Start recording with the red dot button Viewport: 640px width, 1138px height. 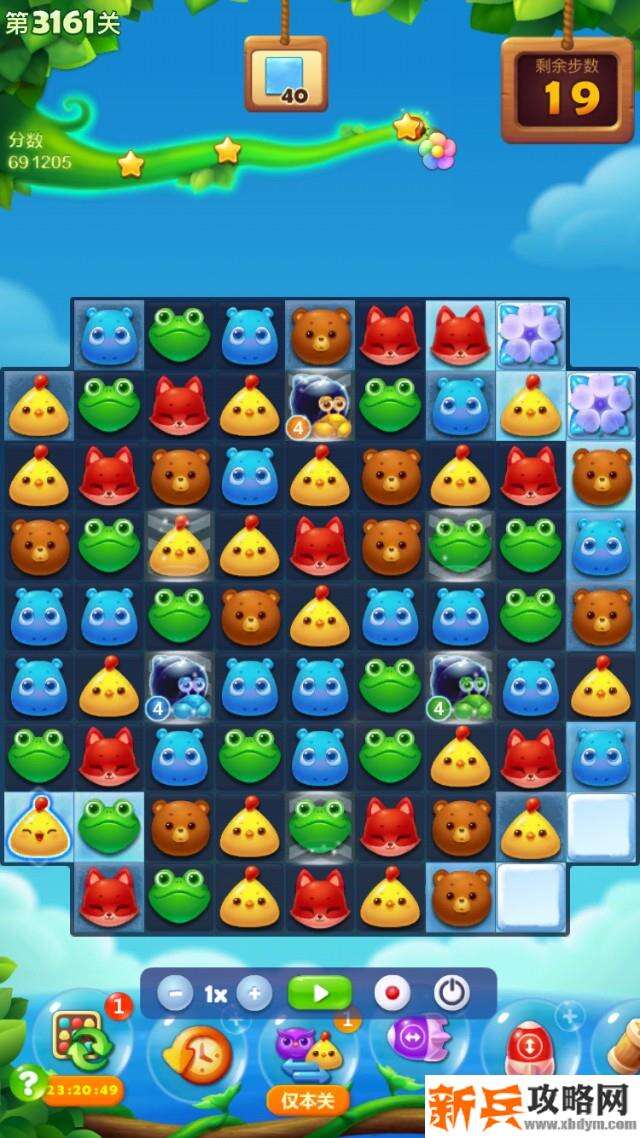tap(392, 994)
